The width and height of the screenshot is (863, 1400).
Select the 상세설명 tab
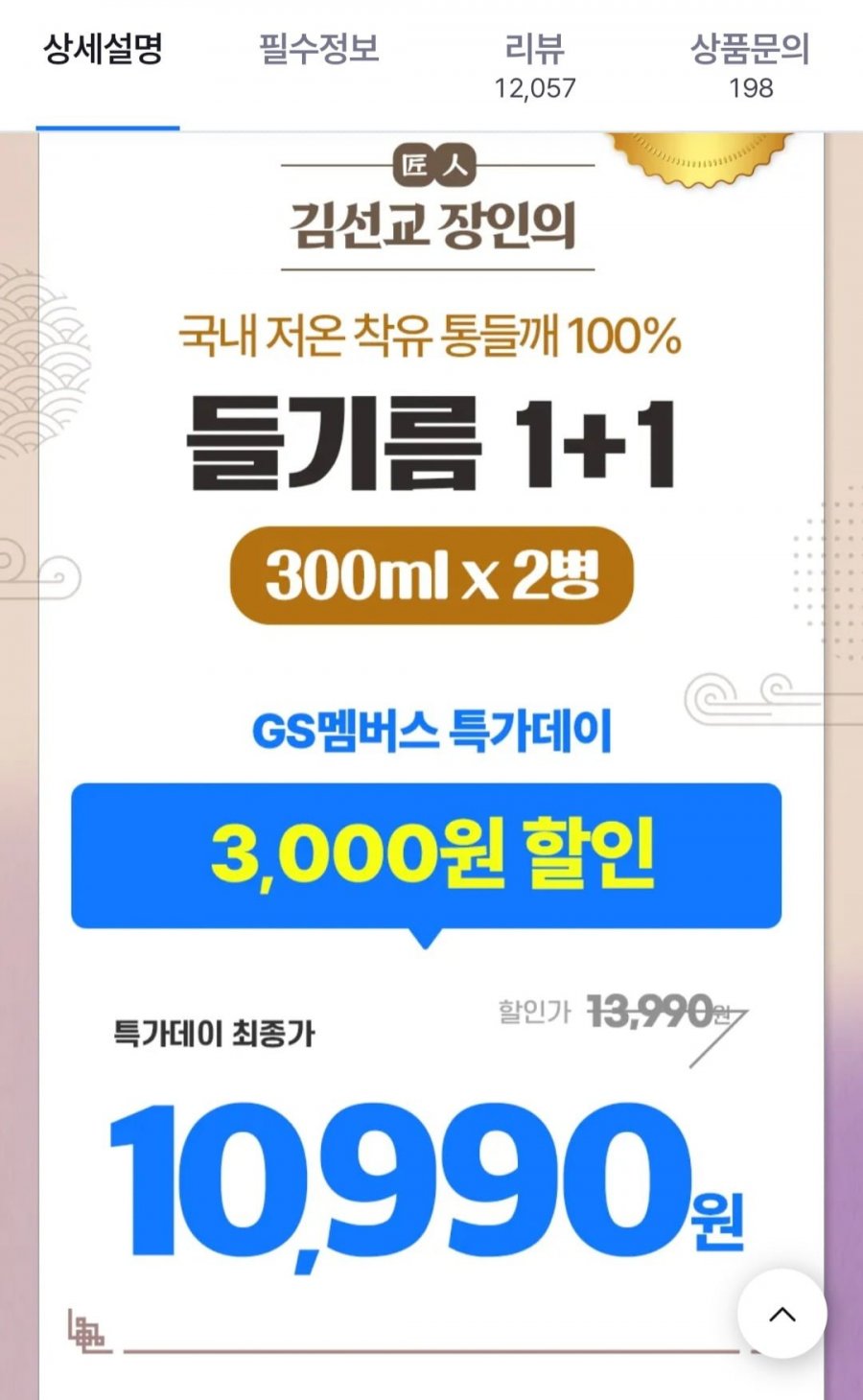click(104, 50)
